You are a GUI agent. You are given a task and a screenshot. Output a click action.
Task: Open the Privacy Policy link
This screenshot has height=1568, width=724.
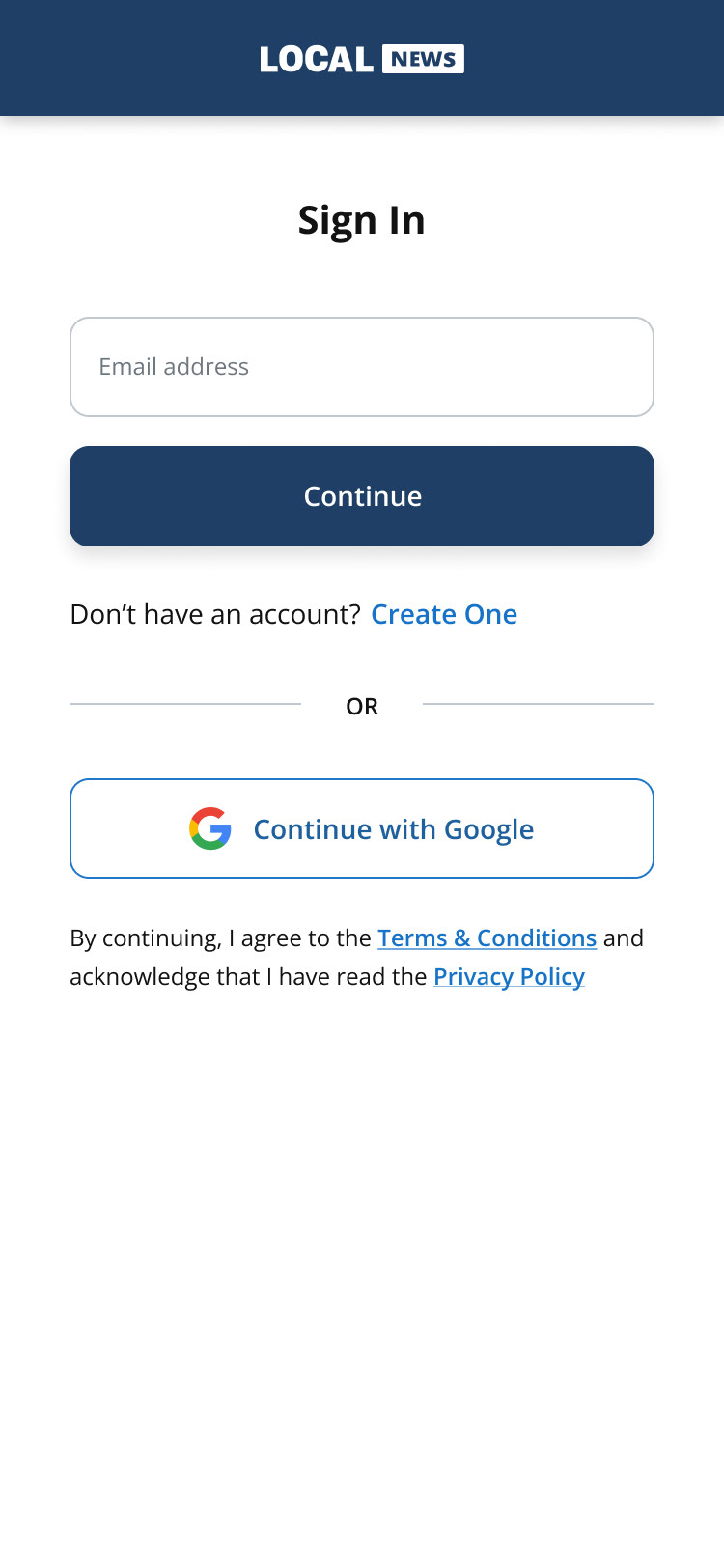tap(509, 977)
